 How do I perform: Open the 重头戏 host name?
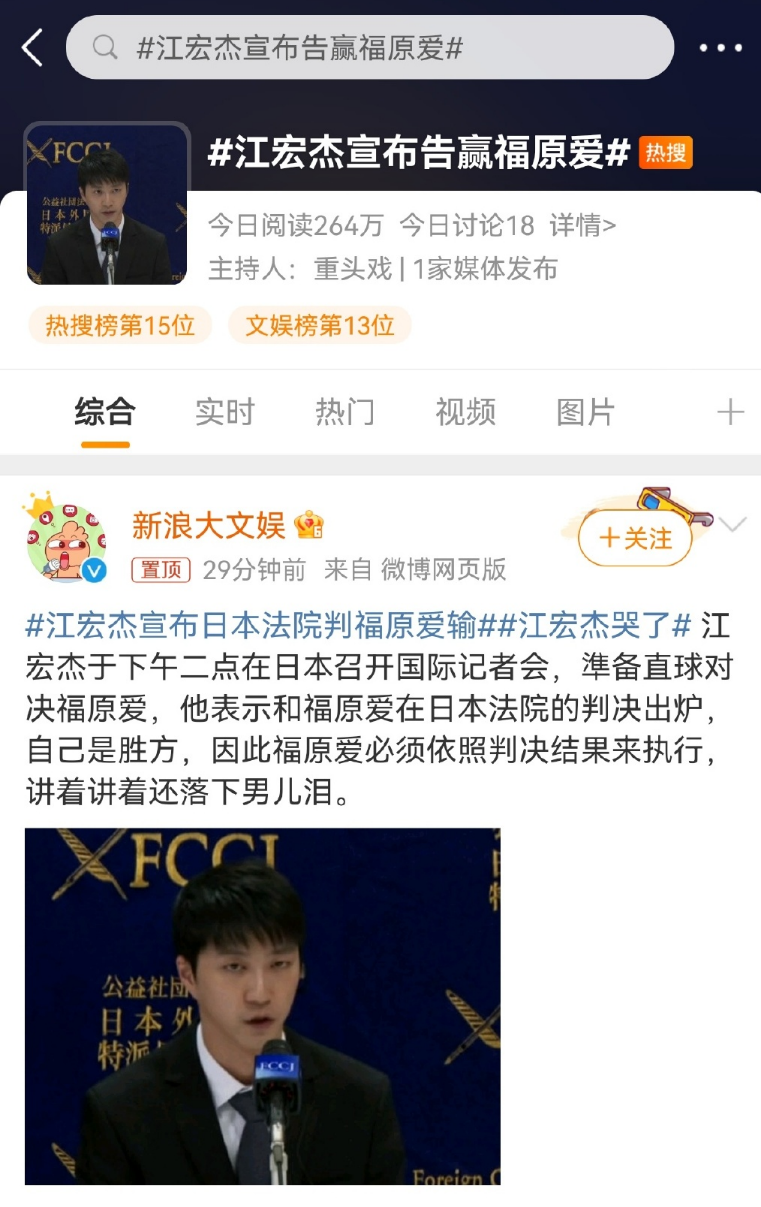pyautogui.click(x=352, y=269)
